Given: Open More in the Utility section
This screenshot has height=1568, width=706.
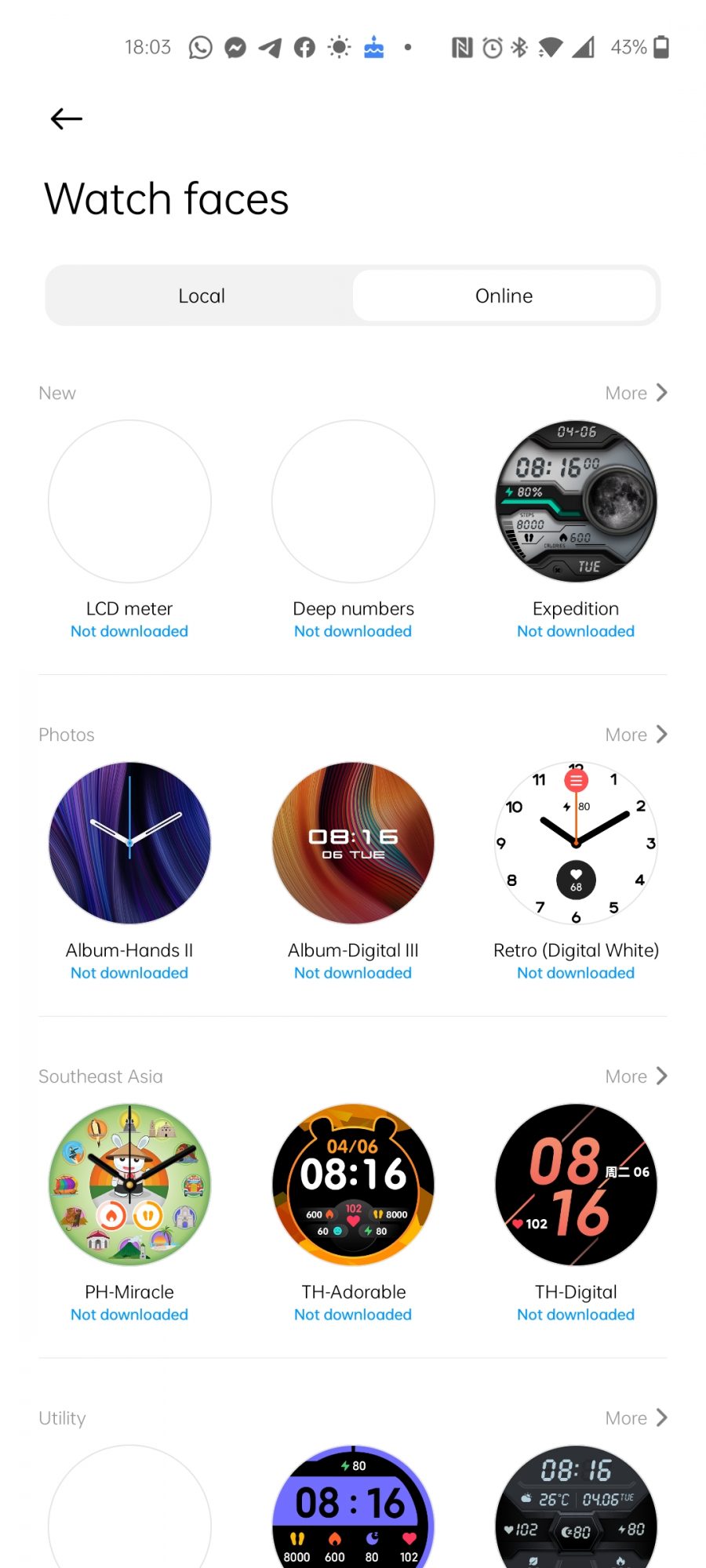Looking at the screenshot, I should point(635,1418).
